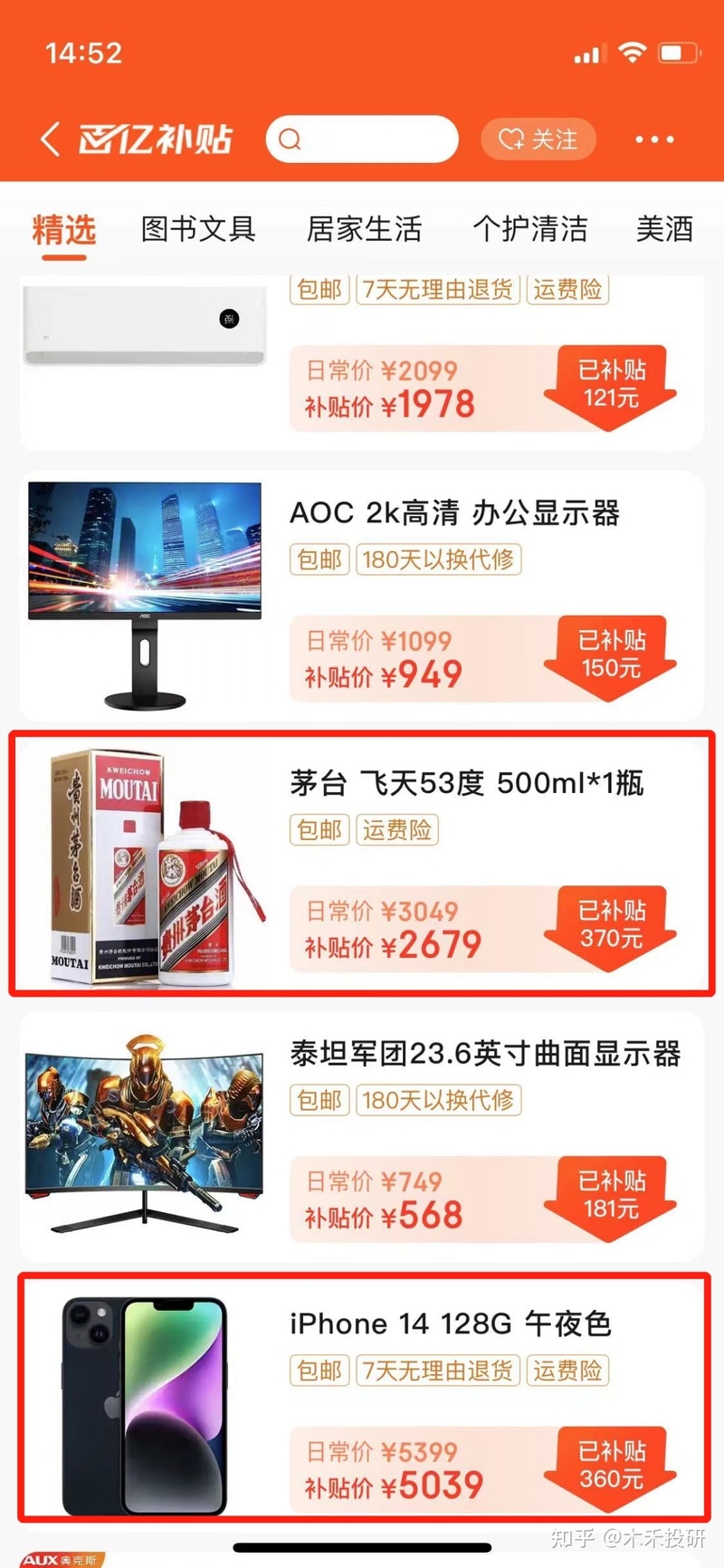Switch to the 美酒 tab

coord(664,230)
